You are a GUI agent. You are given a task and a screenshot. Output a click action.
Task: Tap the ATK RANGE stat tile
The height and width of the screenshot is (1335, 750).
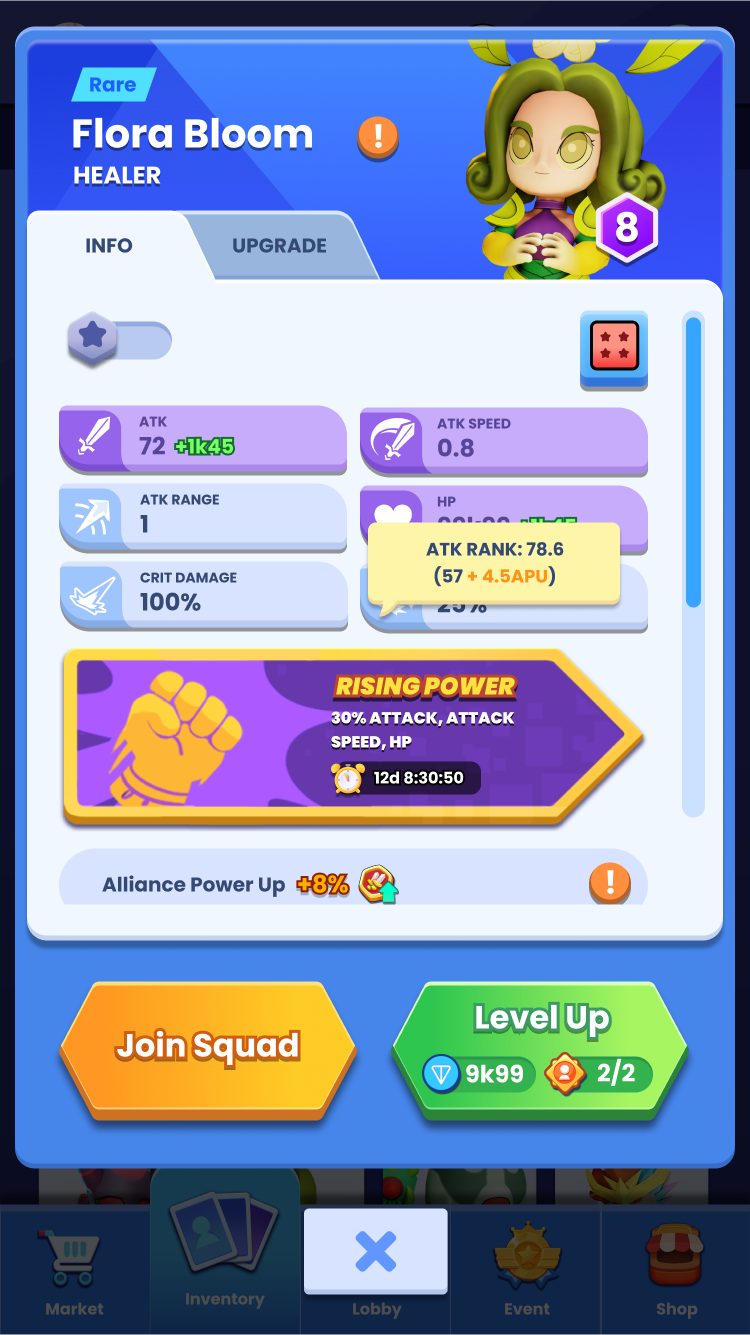(x=203, y=515)
